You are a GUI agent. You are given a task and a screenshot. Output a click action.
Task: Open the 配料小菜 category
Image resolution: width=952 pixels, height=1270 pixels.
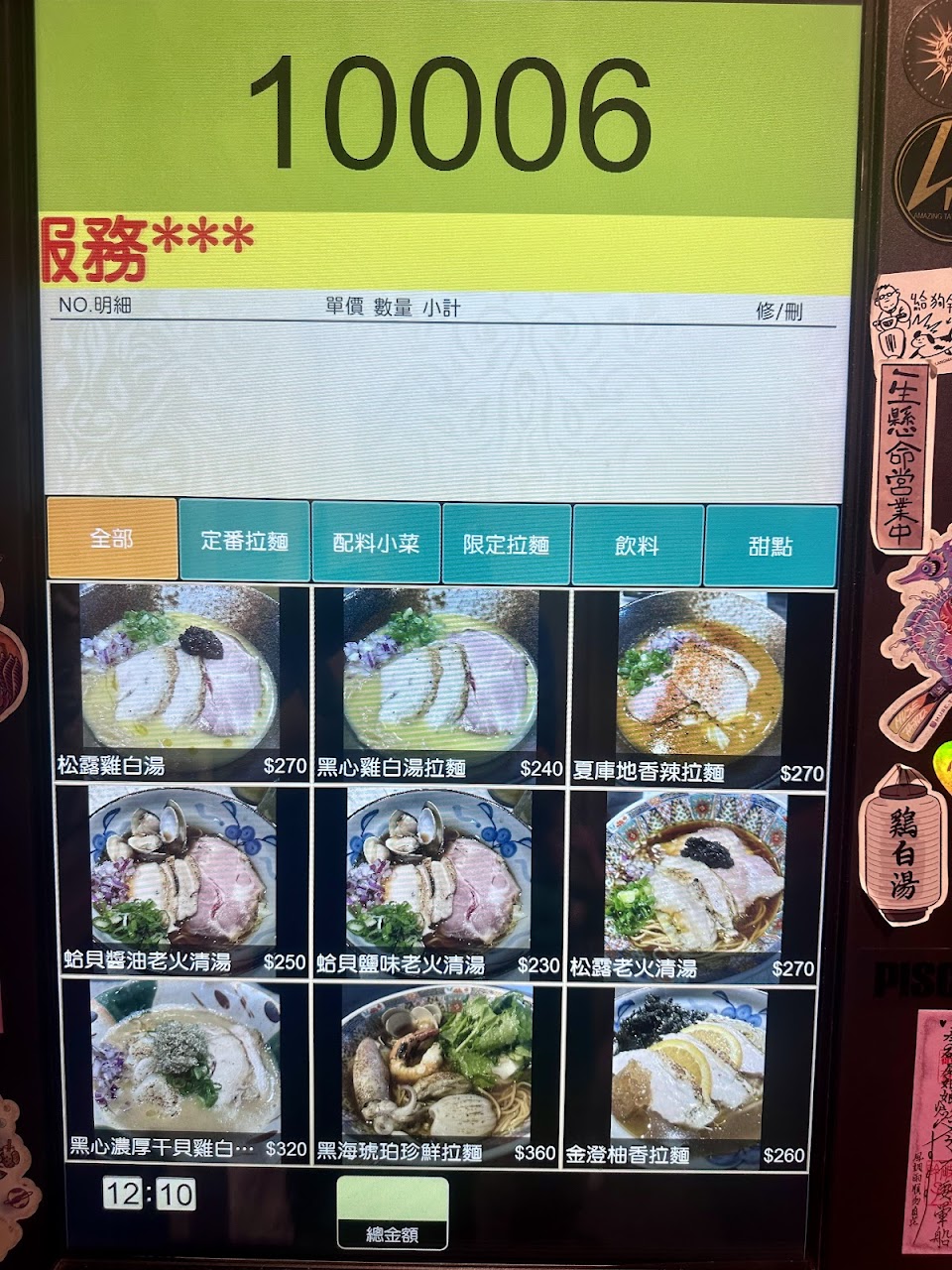click(377, 544)
